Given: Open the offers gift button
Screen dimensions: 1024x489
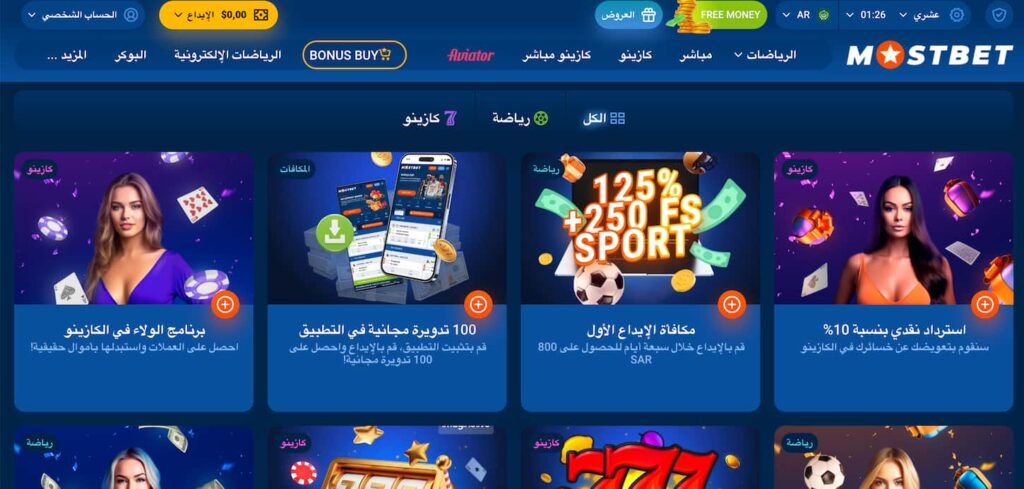Looking at the screenshot, I should click(x=629, y=15).
